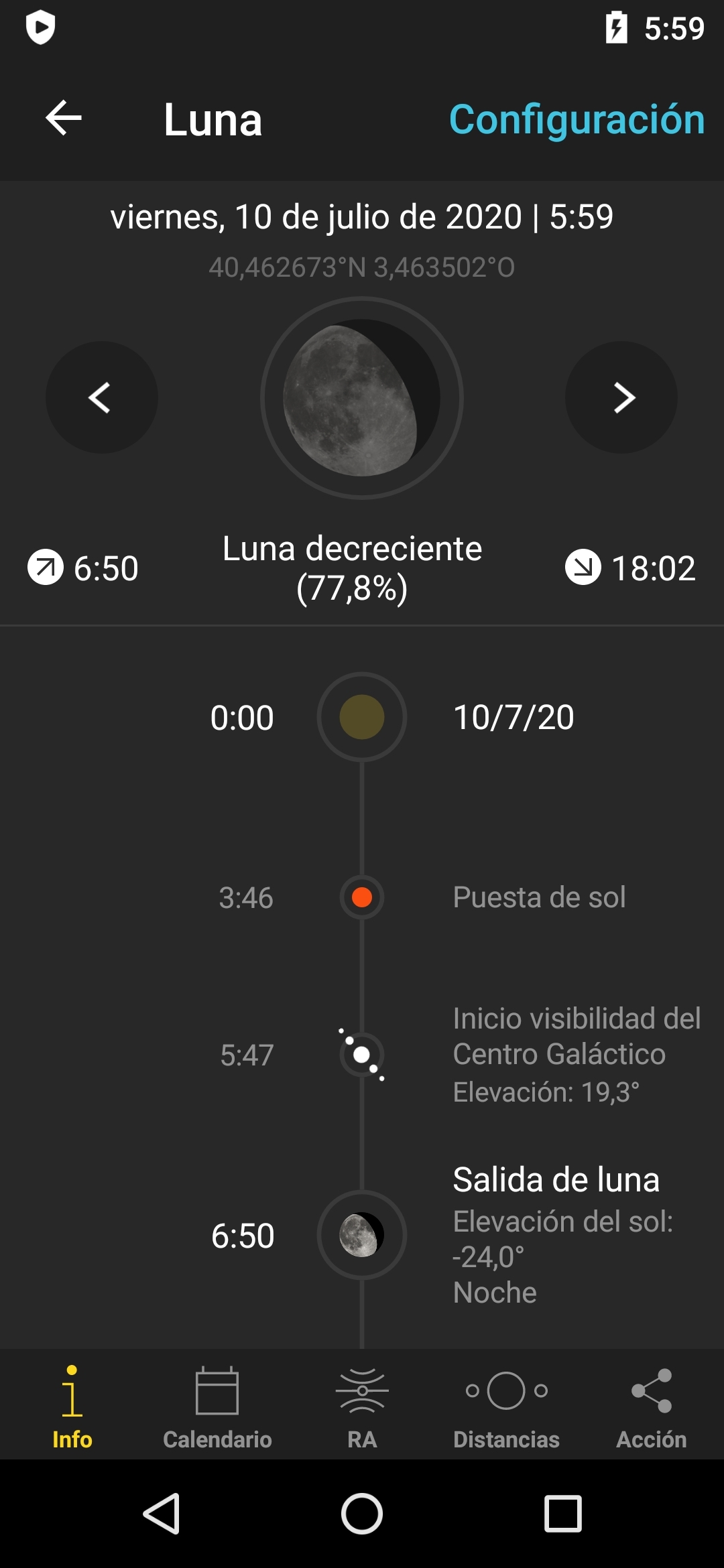Viewport: 724px width, 1568px height.
Task: Select the moonrise thumbnail at 6:50
Action: coord(362,1236)
